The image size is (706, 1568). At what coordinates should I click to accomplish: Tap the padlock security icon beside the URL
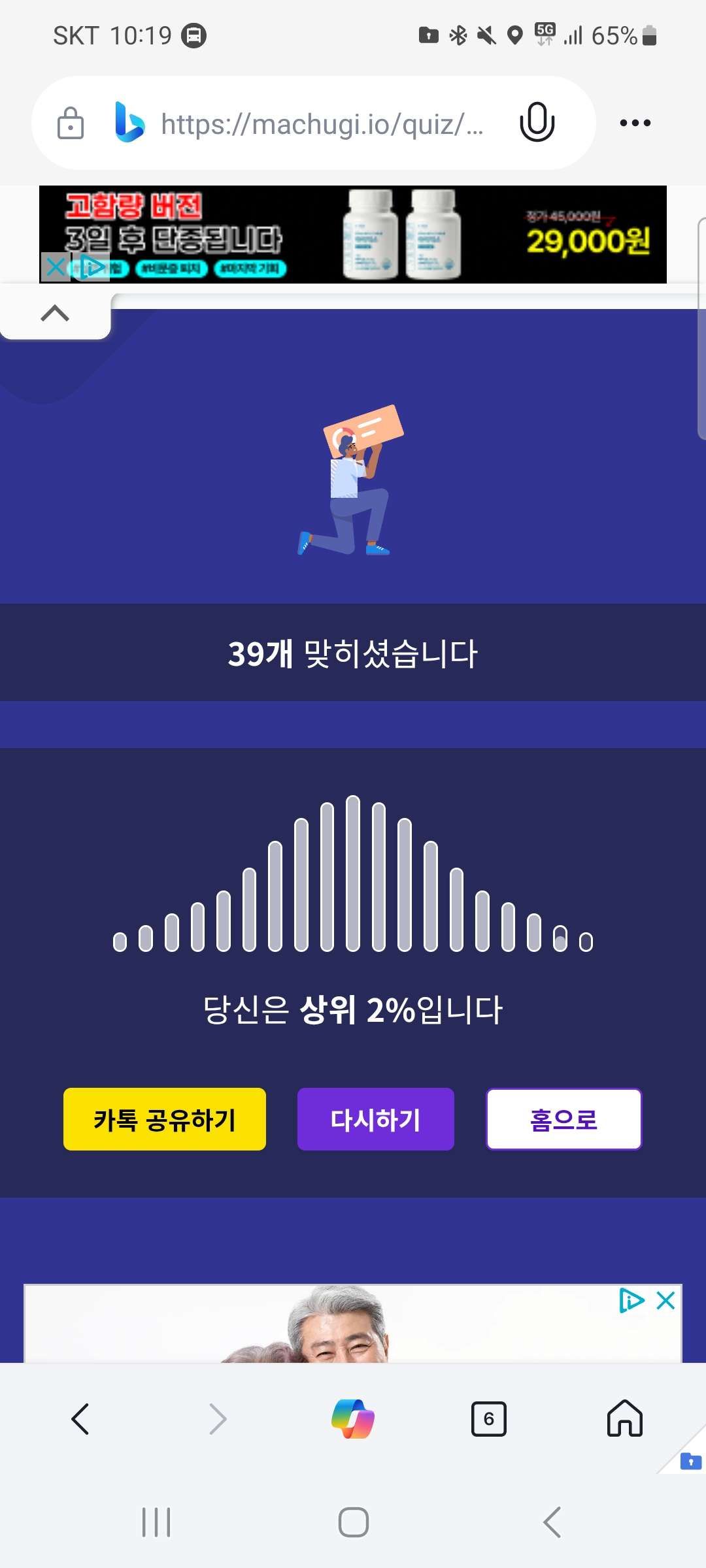[x=71, y=123]
